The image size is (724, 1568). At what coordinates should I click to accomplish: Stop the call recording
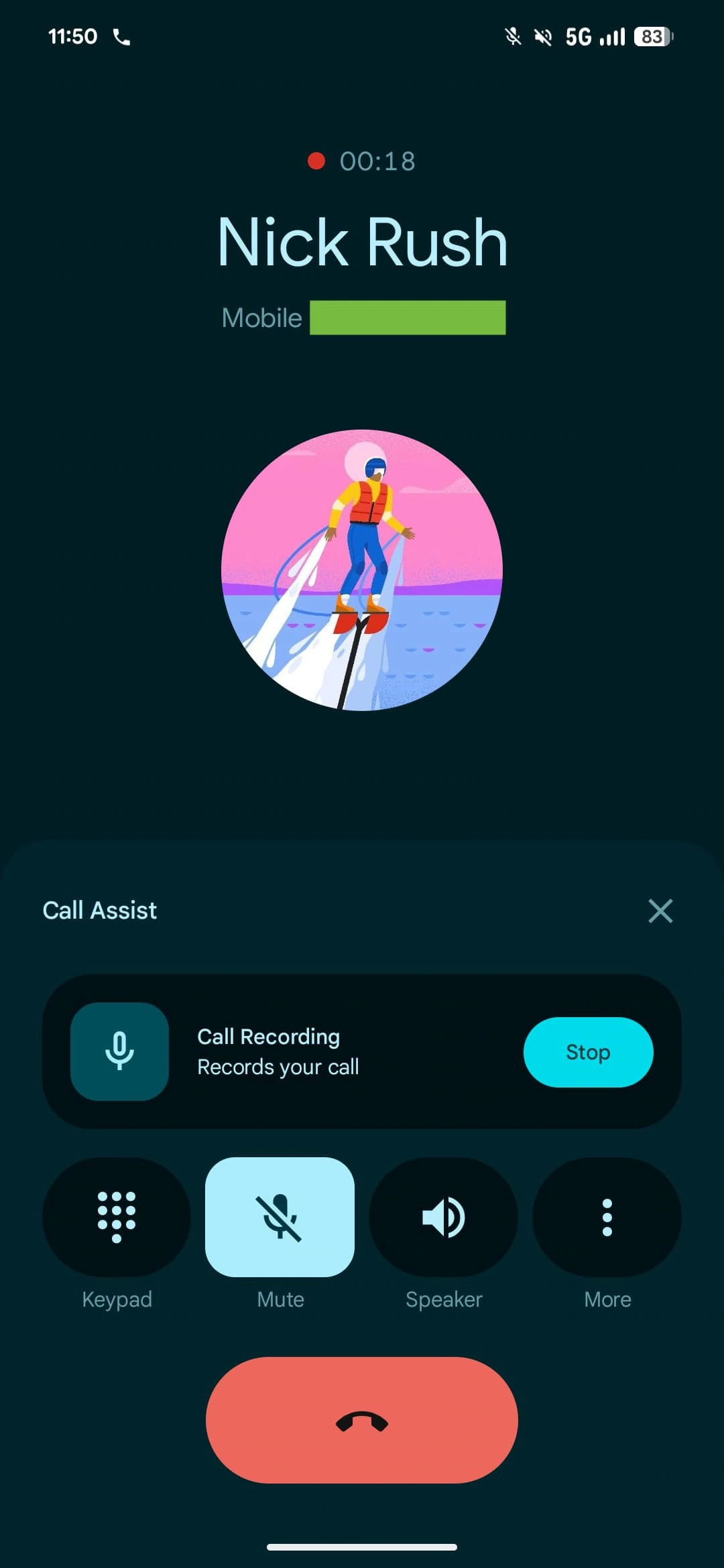(588, 1052)
